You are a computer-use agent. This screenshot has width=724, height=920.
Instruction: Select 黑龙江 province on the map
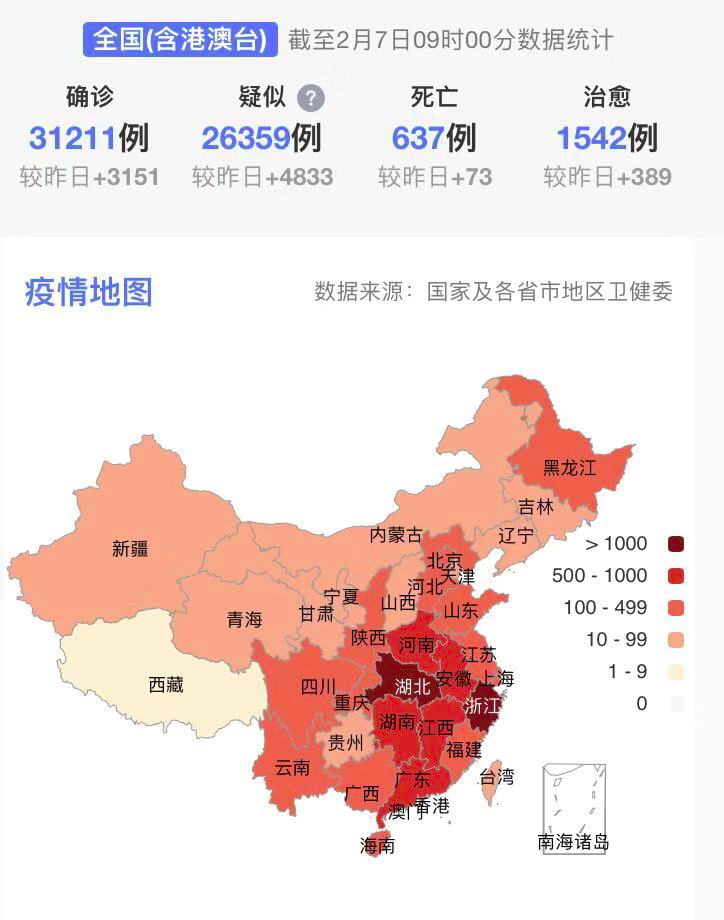569,467
